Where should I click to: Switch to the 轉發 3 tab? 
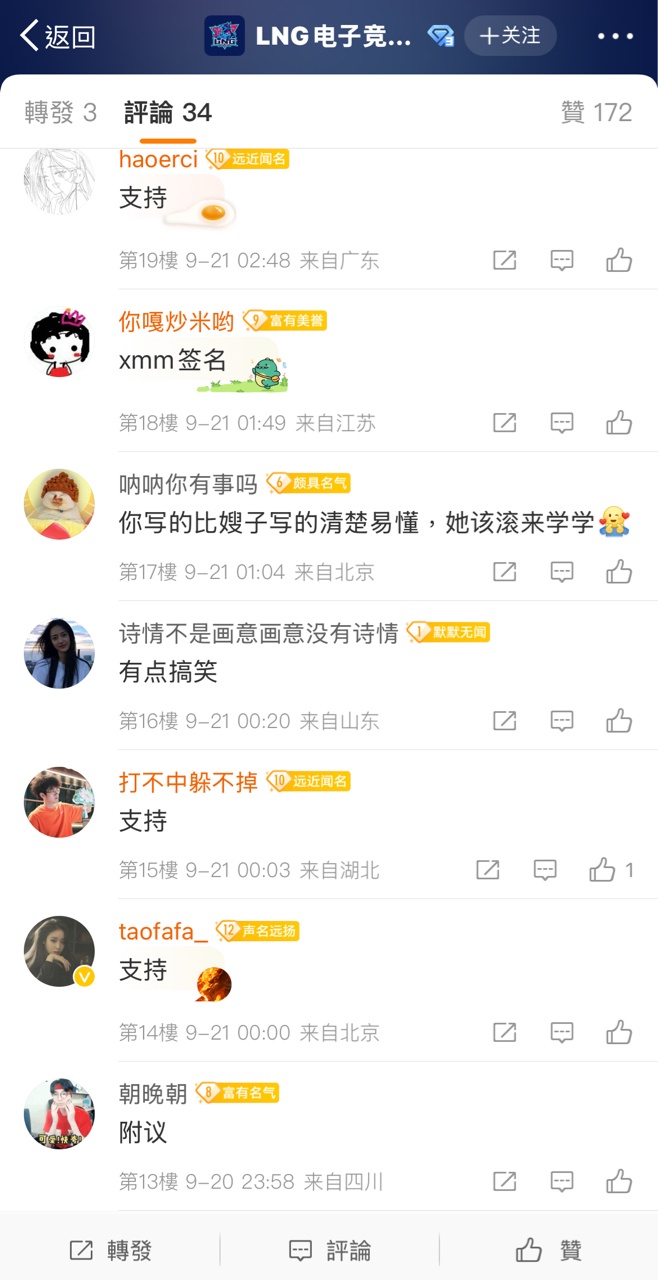point(60,112)
